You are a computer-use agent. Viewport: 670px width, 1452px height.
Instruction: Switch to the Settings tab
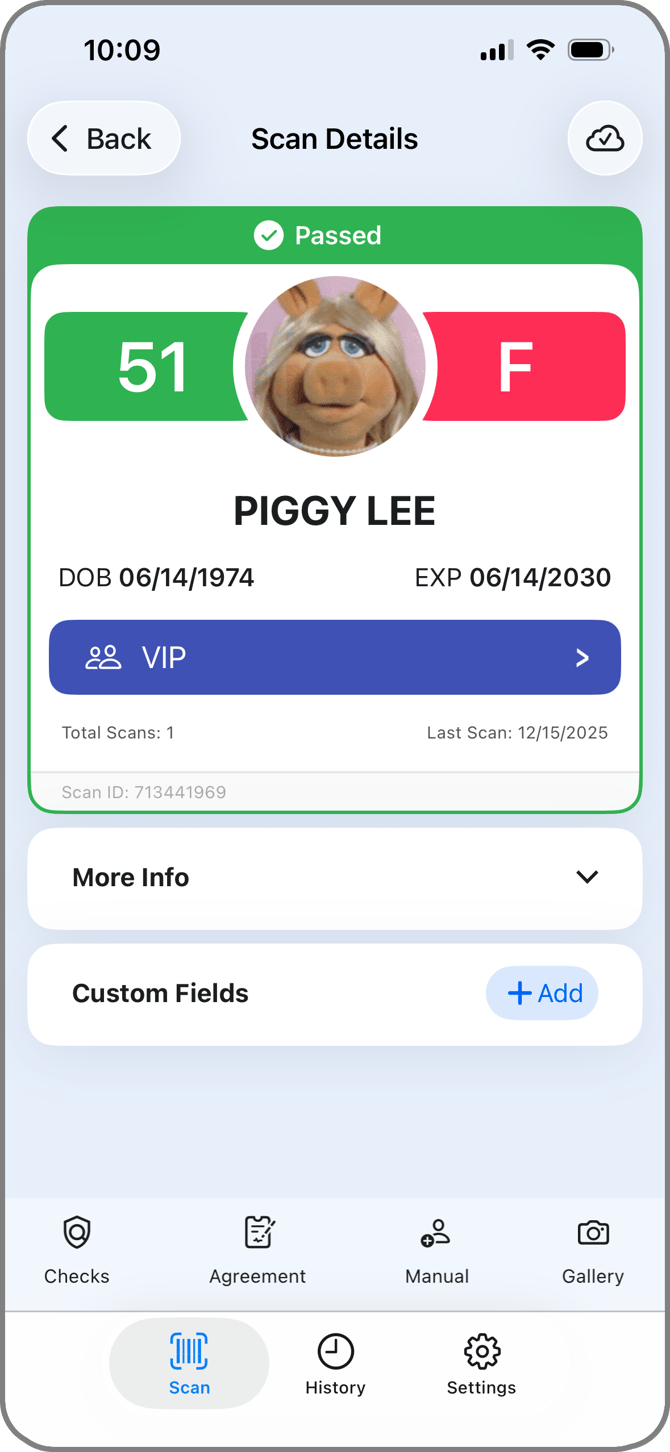(481, 1364)
